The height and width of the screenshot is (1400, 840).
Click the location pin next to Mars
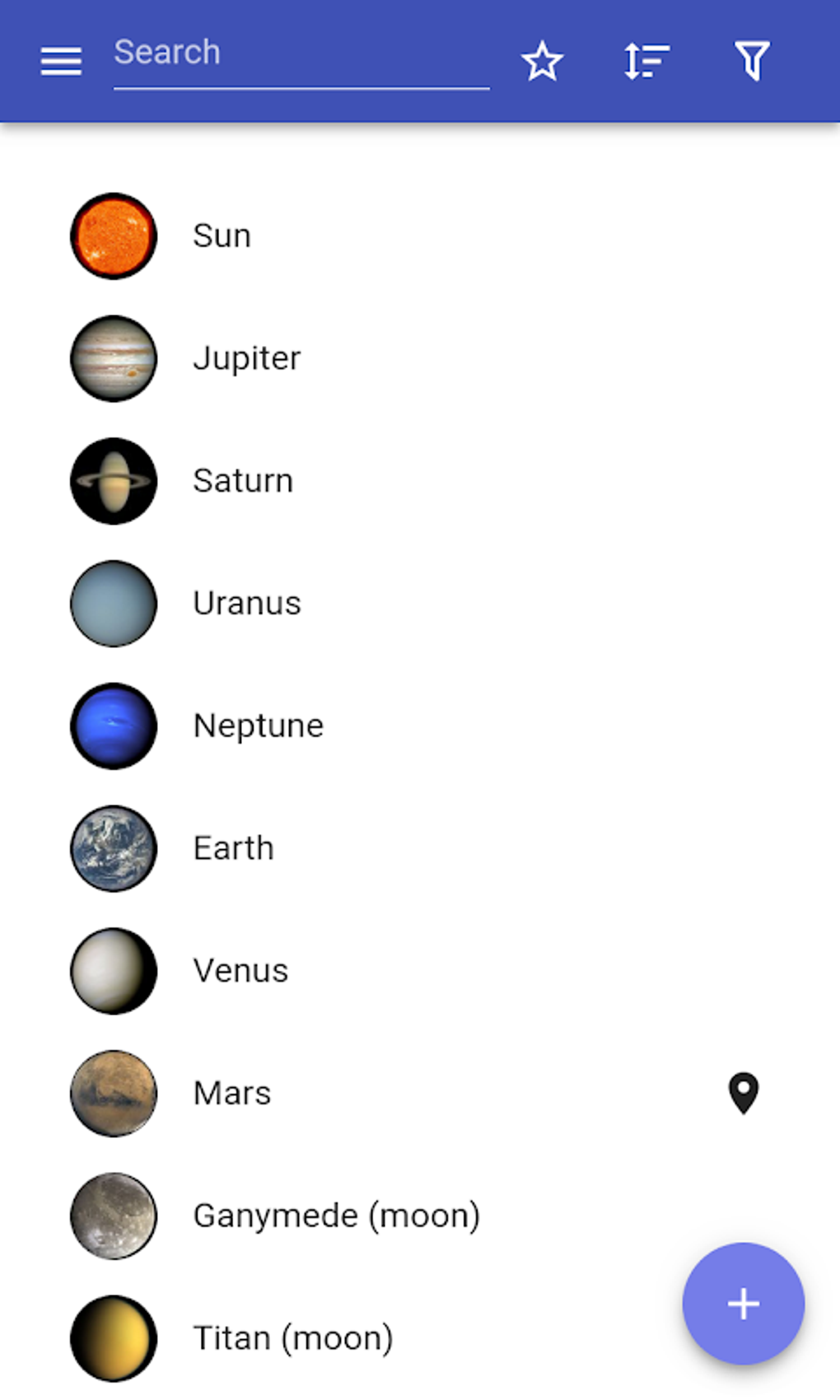742,1093
